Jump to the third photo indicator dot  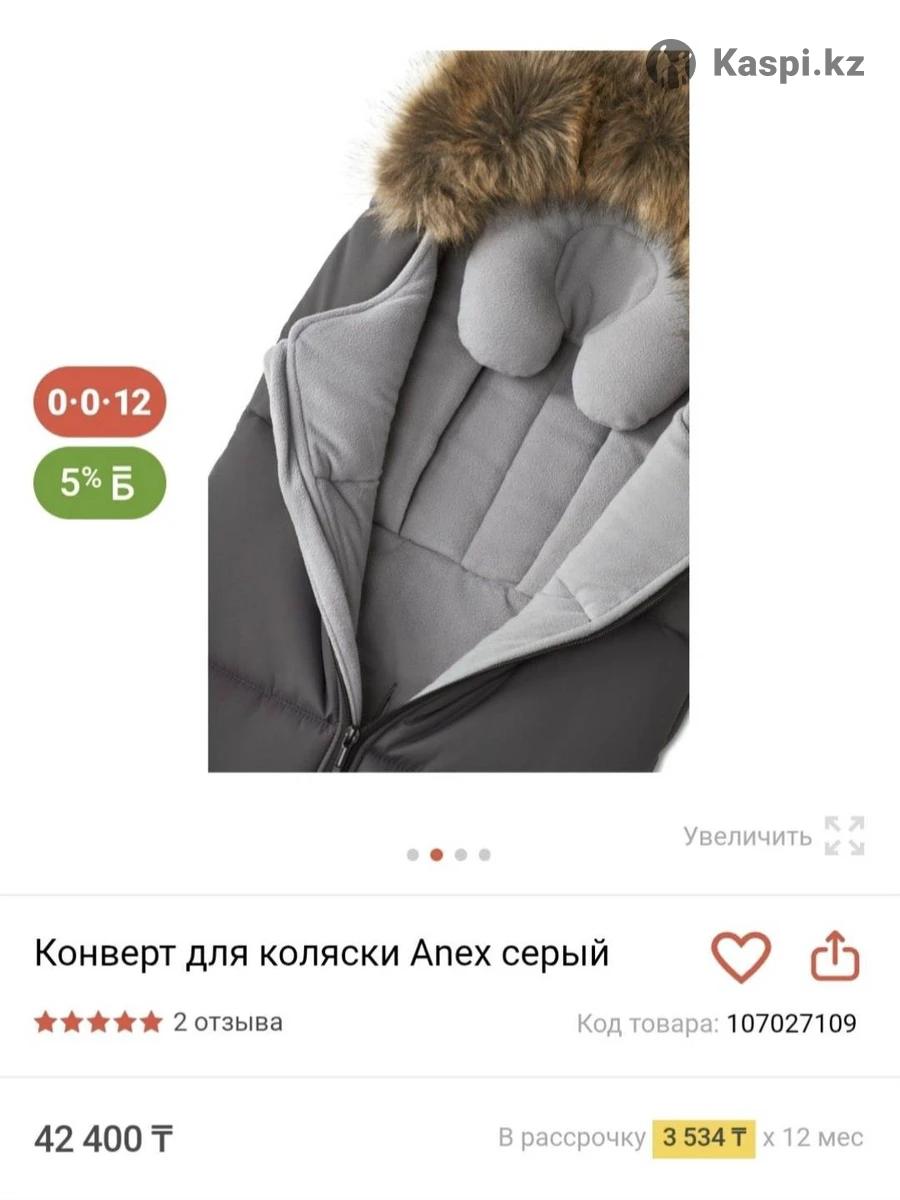pos(461,855)
